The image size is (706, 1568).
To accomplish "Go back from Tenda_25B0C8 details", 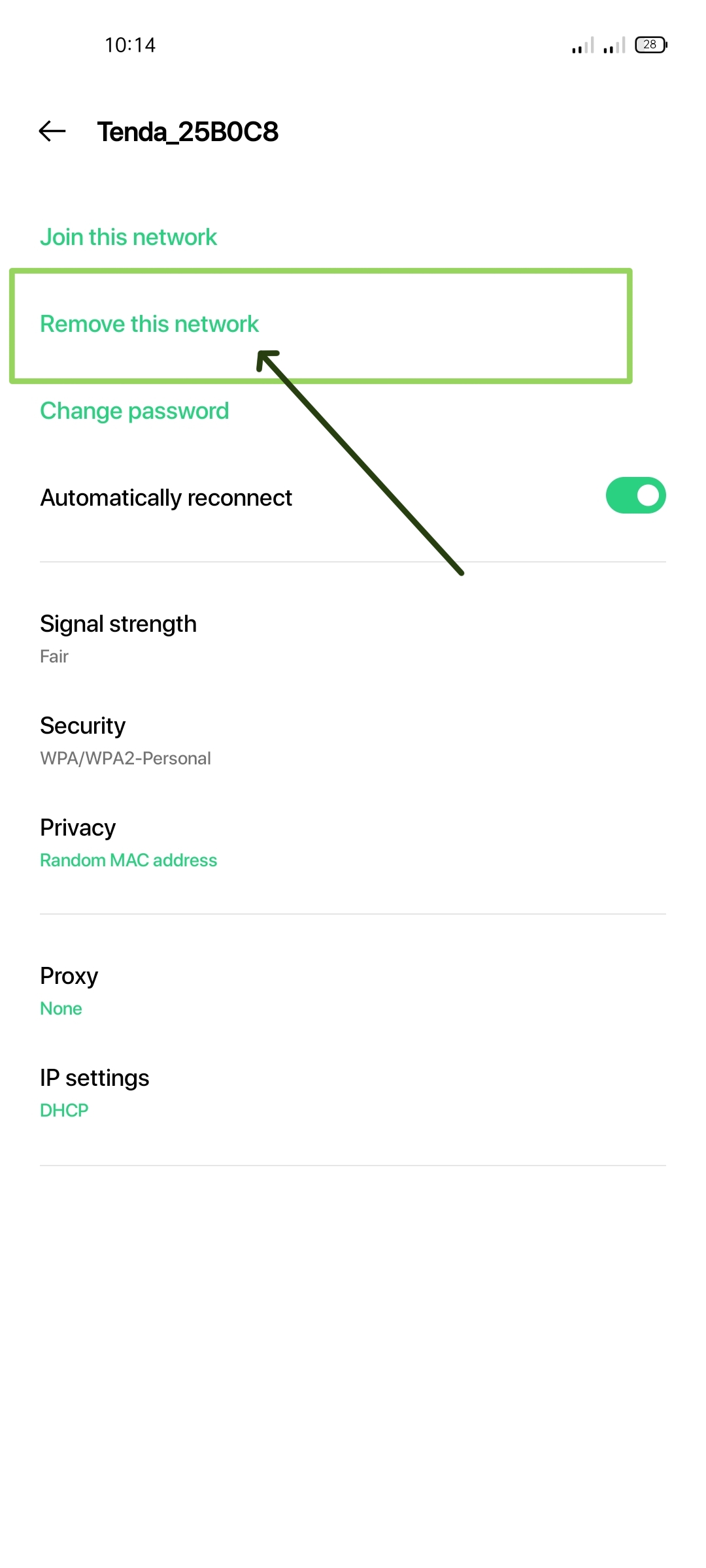I will pyautogui.click(x=52, y=131).
